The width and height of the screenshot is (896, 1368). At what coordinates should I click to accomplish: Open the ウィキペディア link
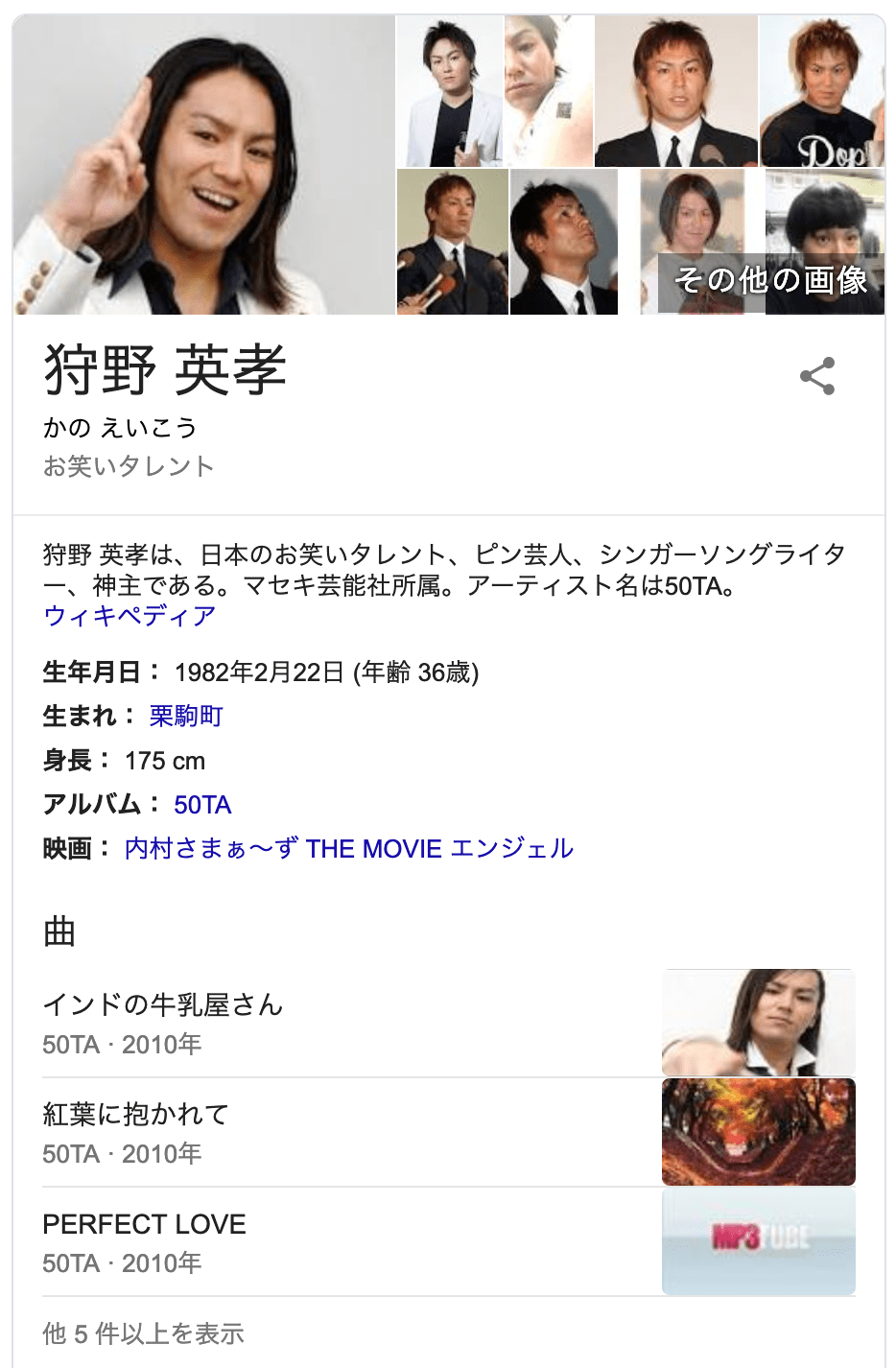click(130, 617)
